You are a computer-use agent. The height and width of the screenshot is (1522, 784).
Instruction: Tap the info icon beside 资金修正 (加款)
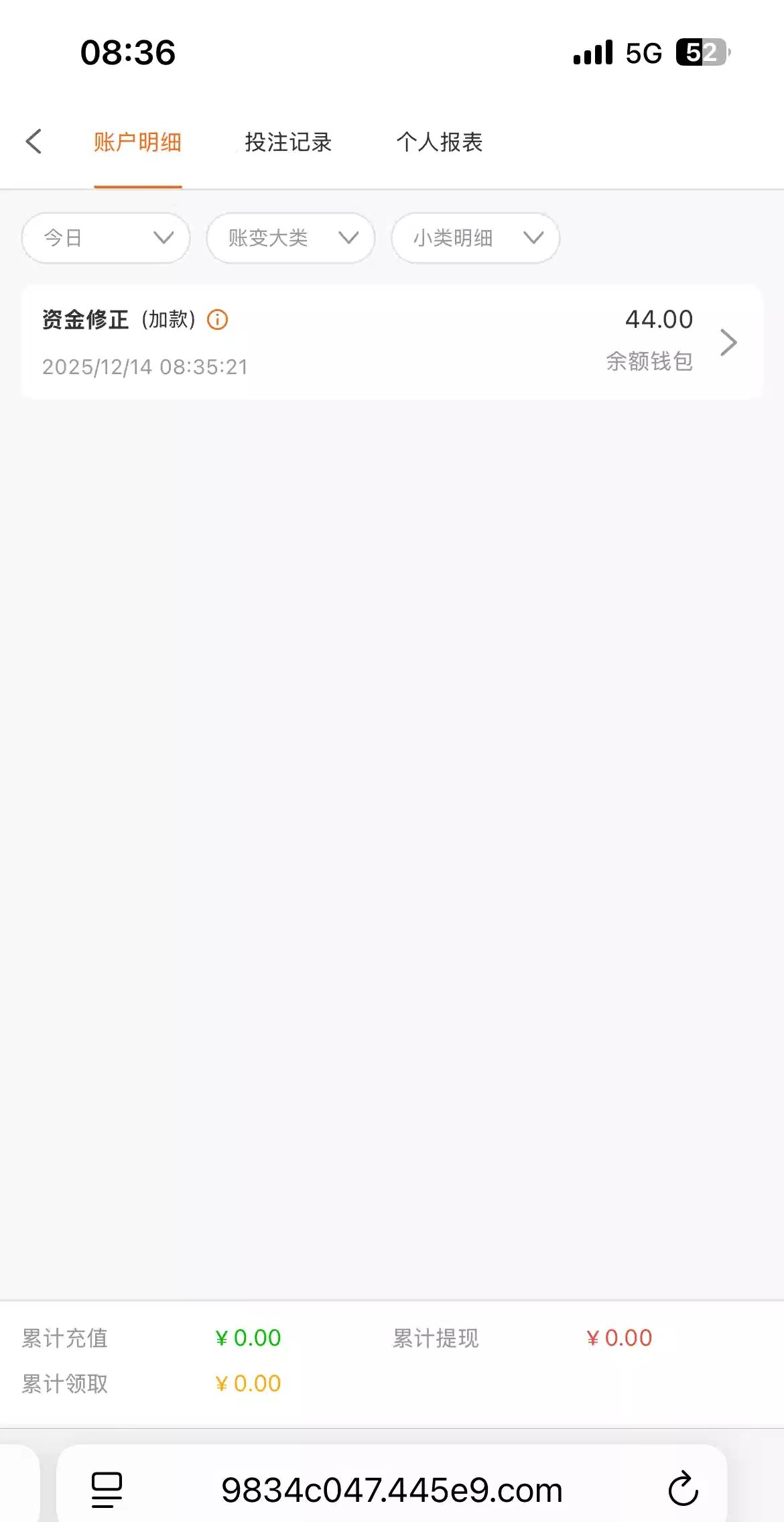[x=217, y=320]
